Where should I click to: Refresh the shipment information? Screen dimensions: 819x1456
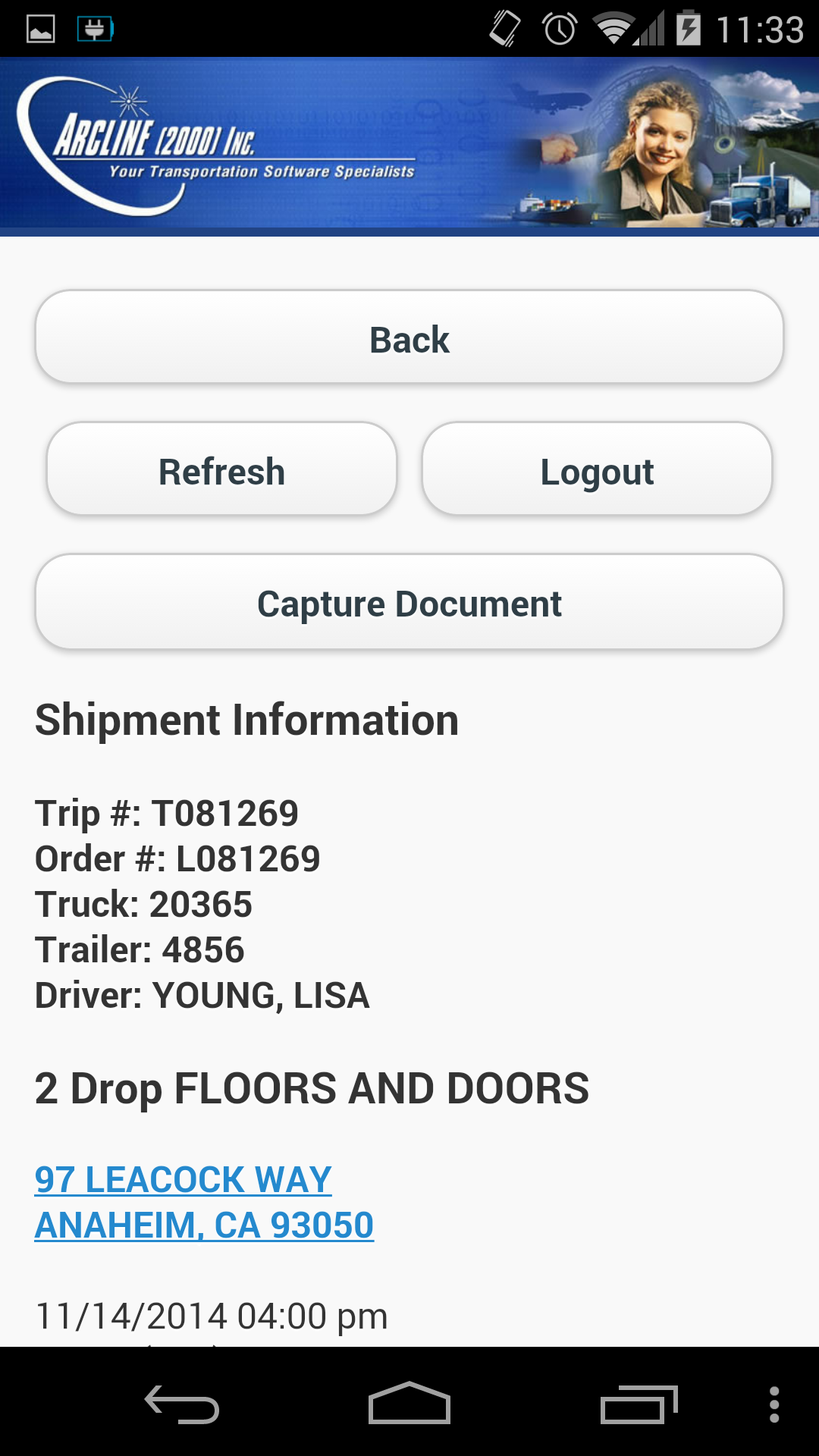point(221,470)
